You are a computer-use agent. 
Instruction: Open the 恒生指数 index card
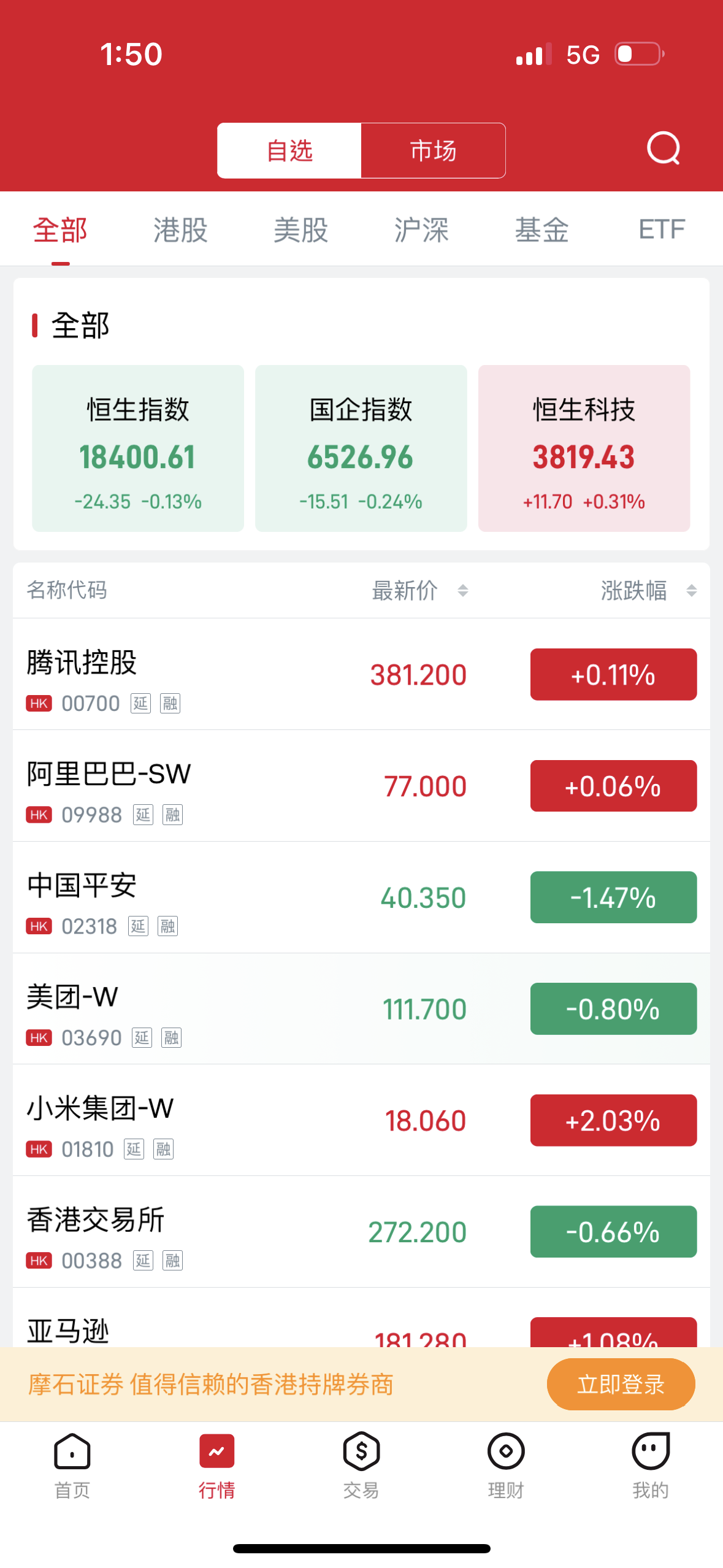click(x=138, y=448)
